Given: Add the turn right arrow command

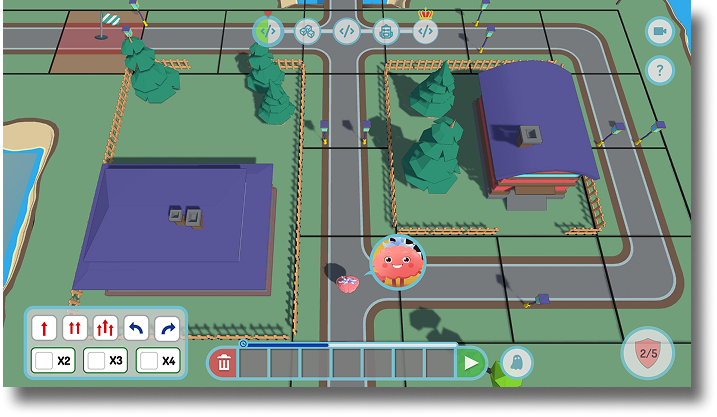Looking at the screenshot, I should pos(167,327).
